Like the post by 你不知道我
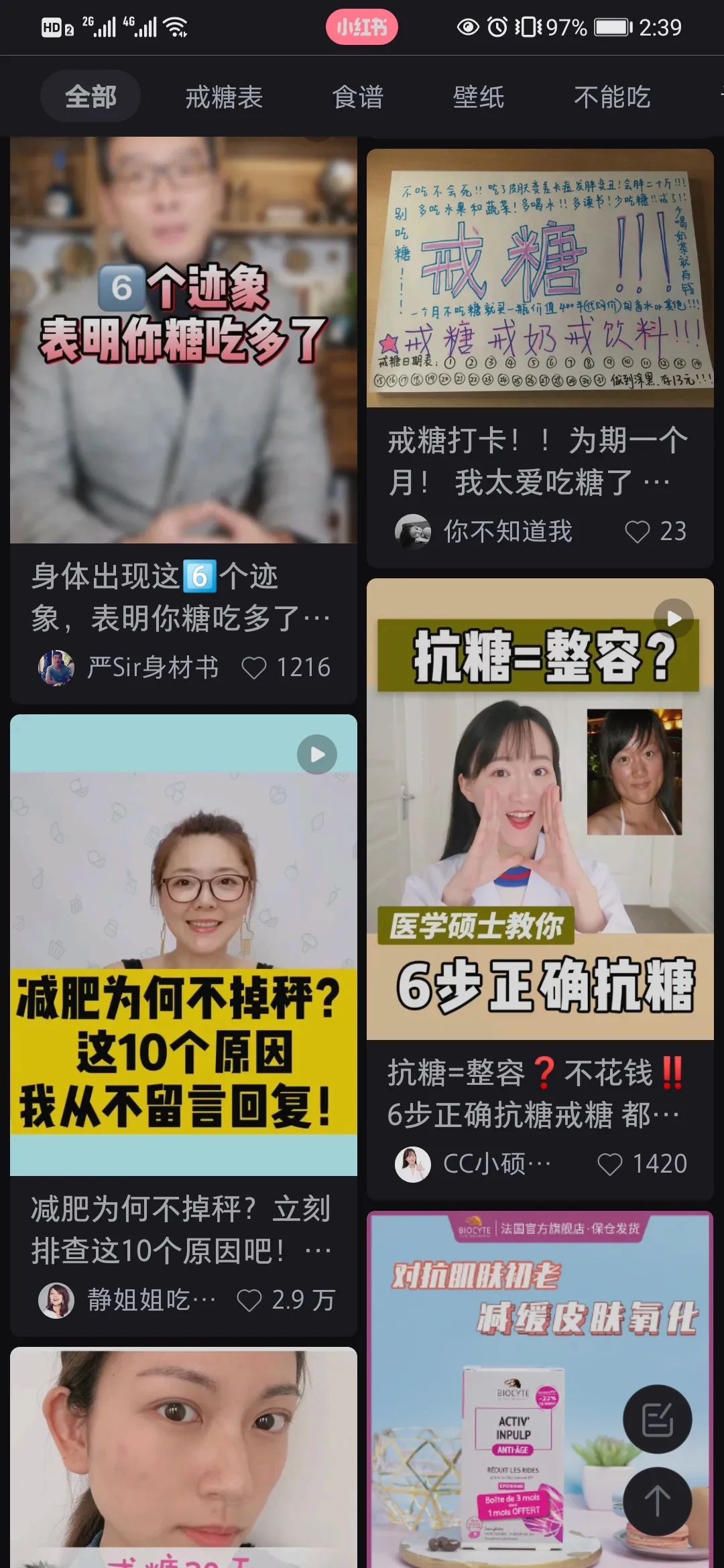The height and width of the screenshot is (1568, 724). pyautogui.click(x=637, y=532)
